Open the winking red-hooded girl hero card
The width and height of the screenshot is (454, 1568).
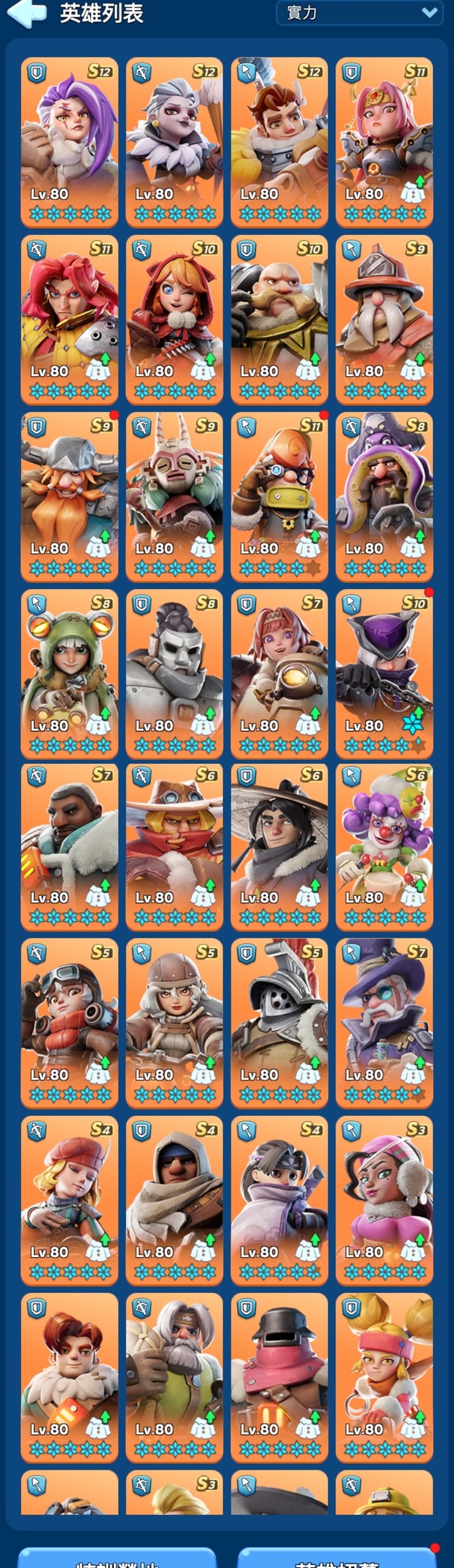pyautogui.click(x=174, y=319)
